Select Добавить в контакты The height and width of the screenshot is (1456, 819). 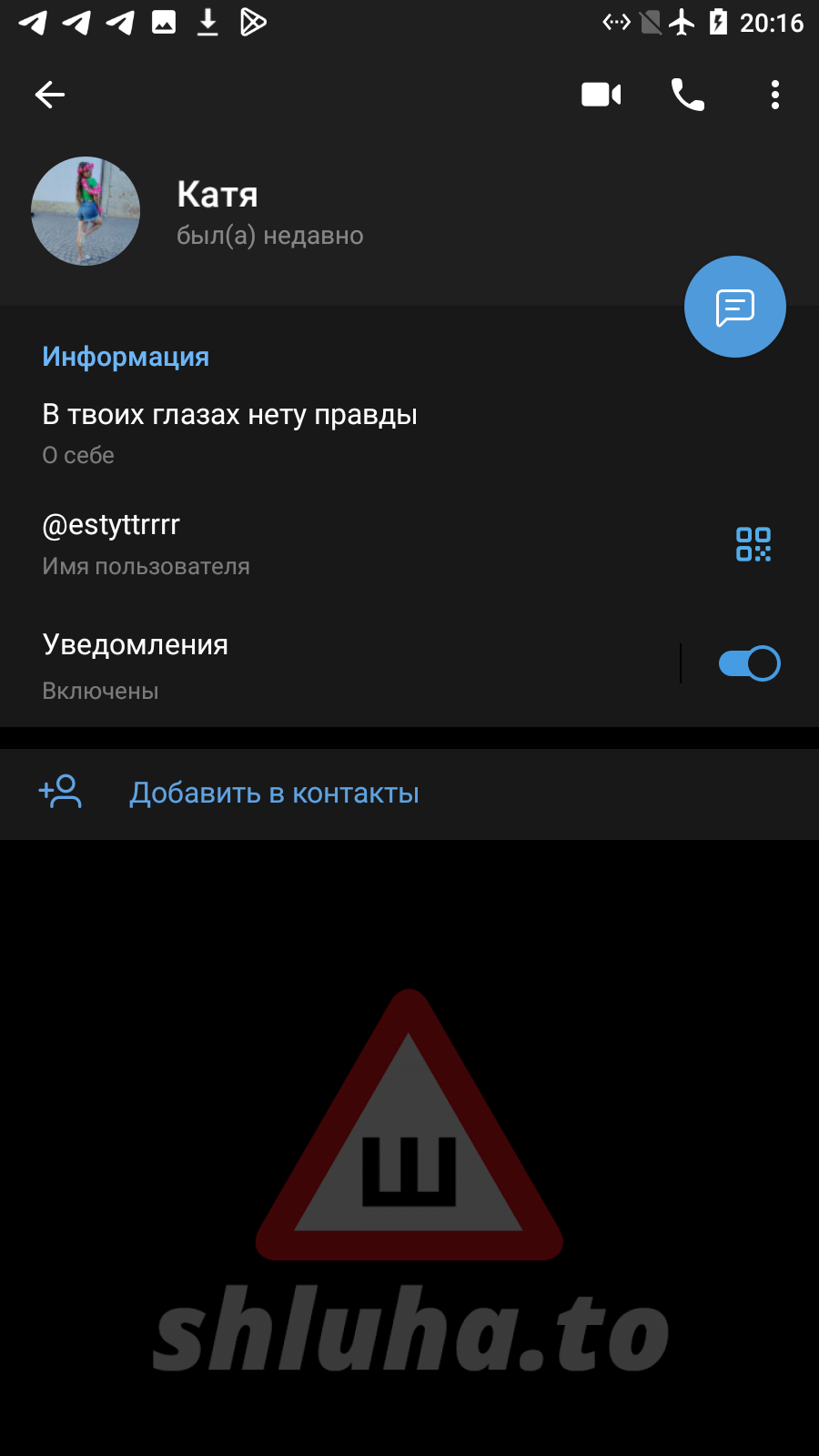point(273,794)
